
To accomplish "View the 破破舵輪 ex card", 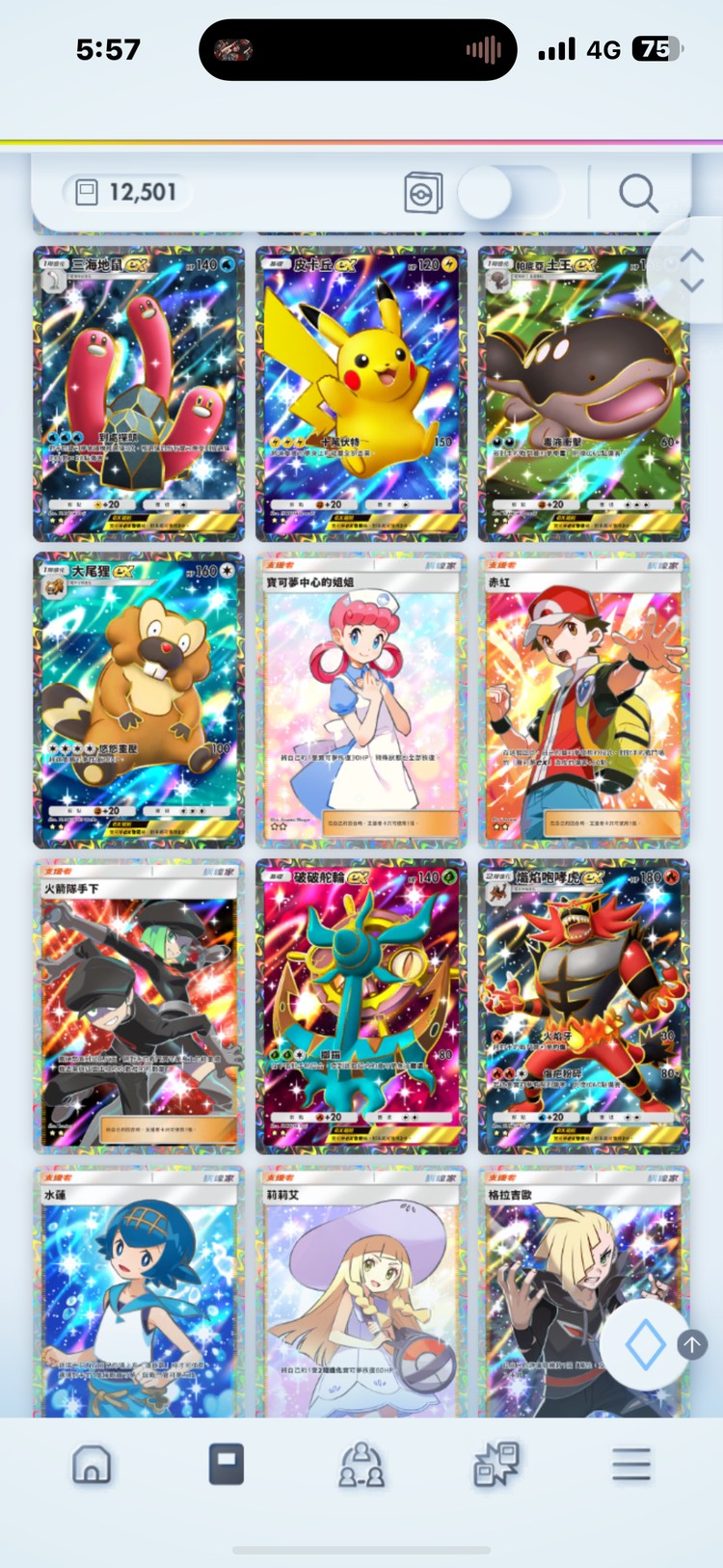I will pos(361,1007).
